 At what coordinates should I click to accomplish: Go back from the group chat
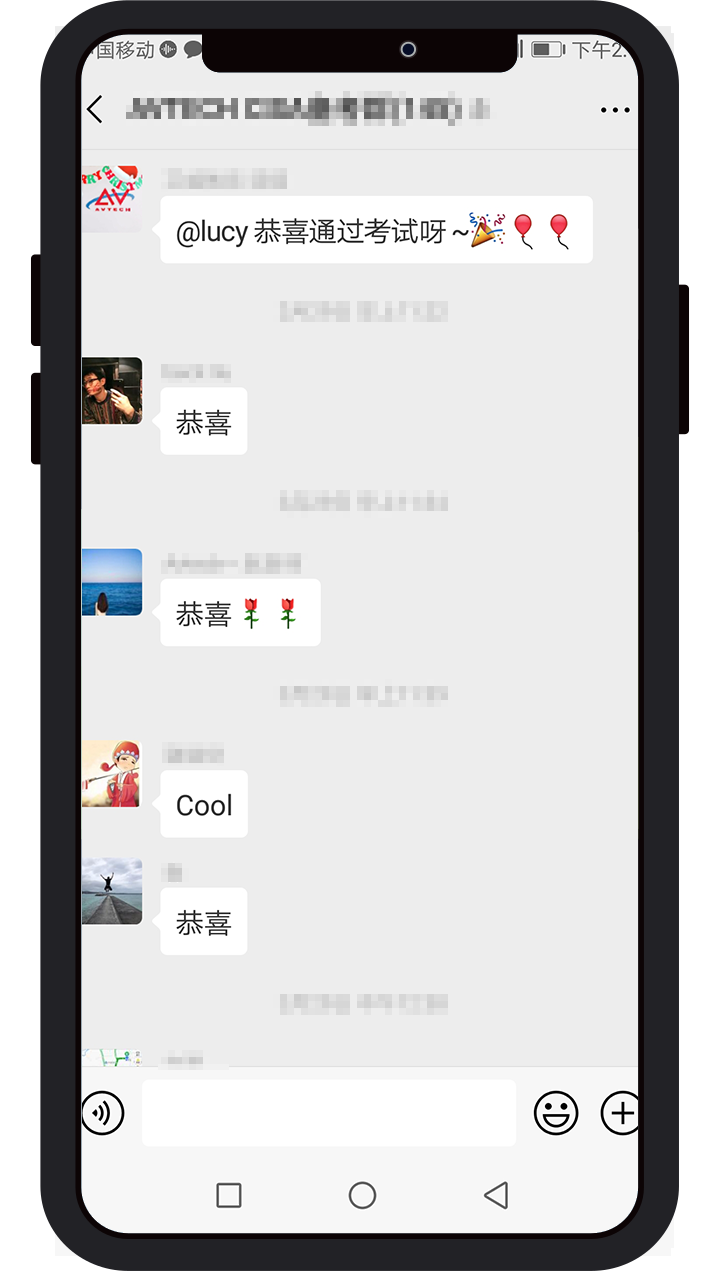(95, 109)
